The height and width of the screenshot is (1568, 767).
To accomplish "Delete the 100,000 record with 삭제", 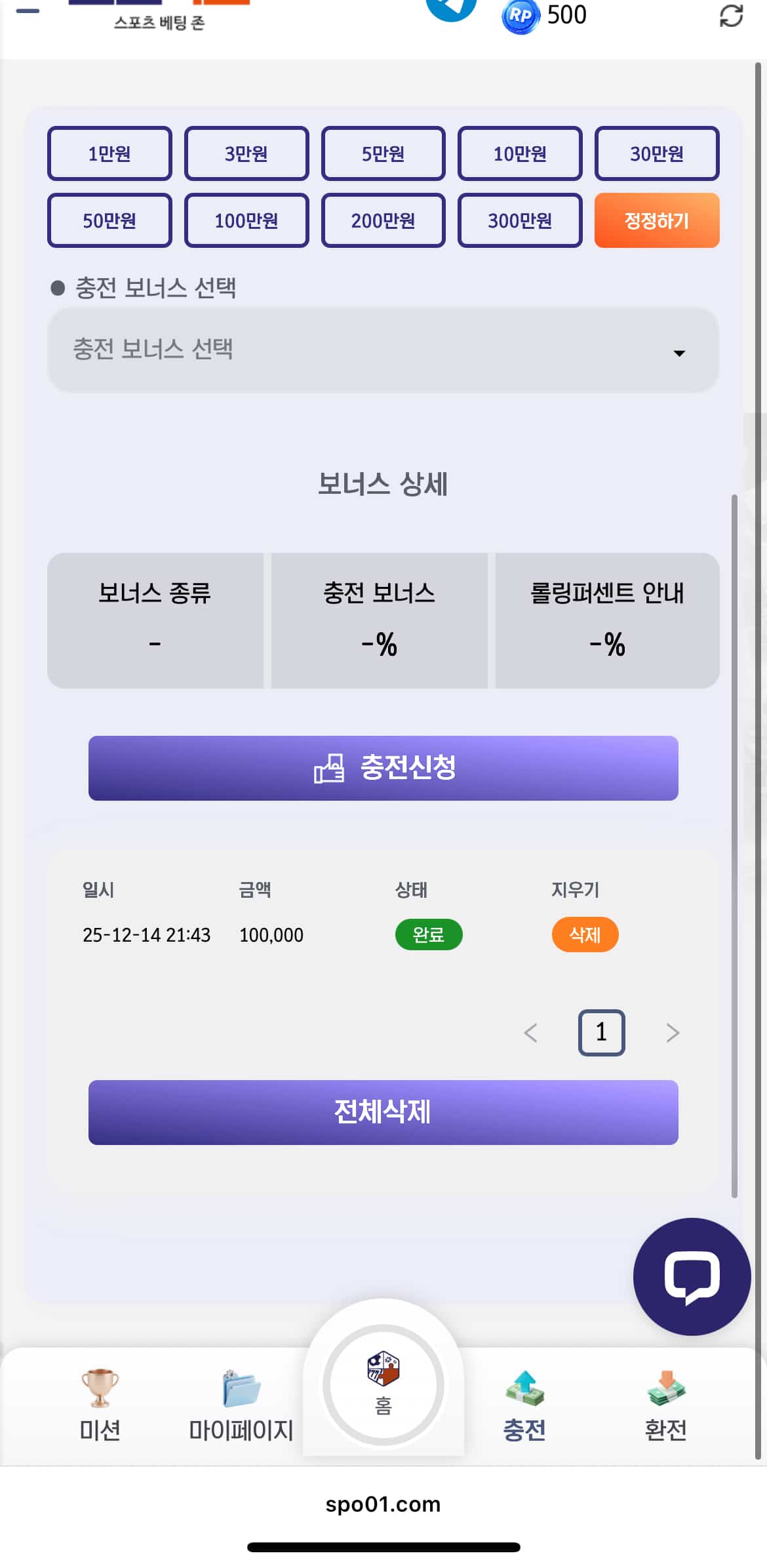I will 585,935.
